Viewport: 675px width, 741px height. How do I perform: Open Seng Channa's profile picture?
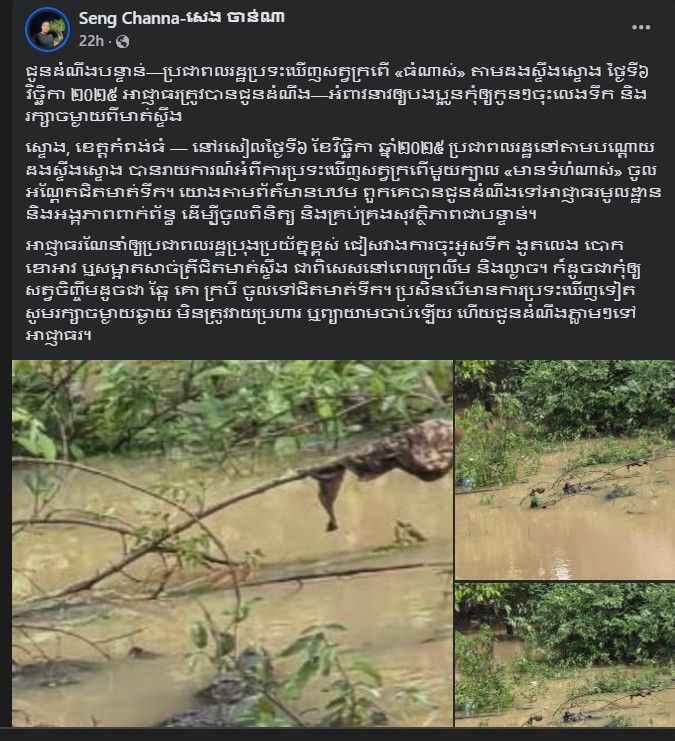(47, 29)
